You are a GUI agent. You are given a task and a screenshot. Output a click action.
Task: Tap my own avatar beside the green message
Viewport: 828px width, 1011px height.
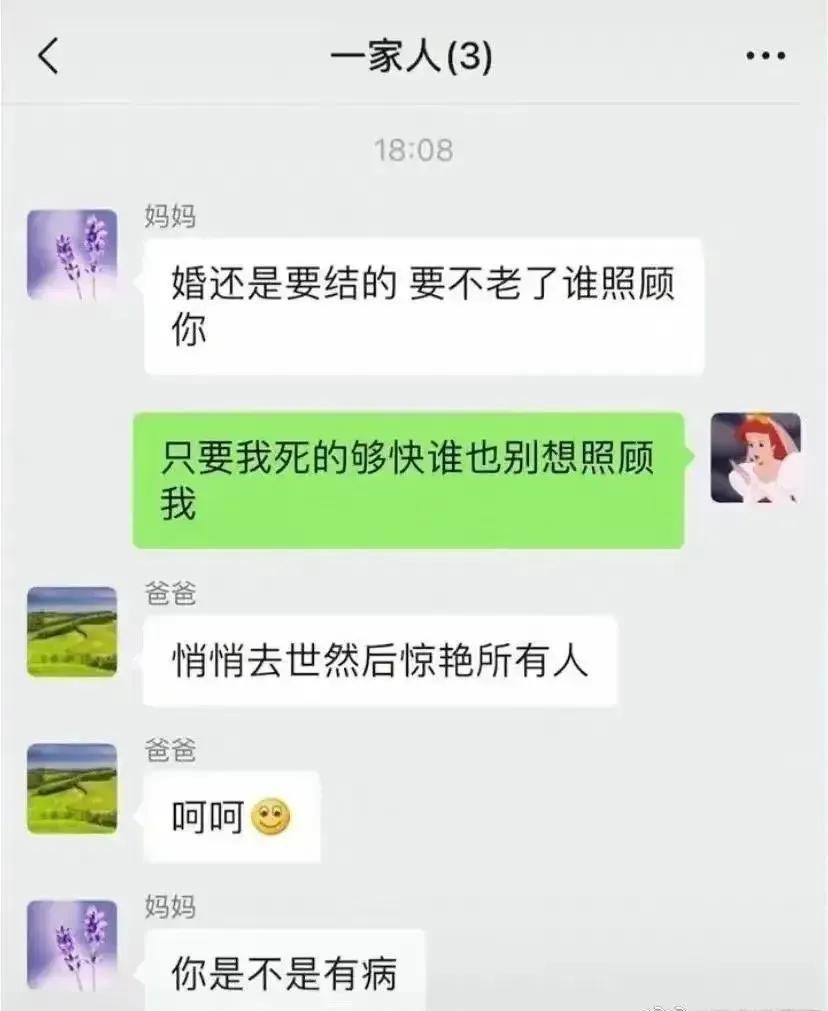point(755,457)
